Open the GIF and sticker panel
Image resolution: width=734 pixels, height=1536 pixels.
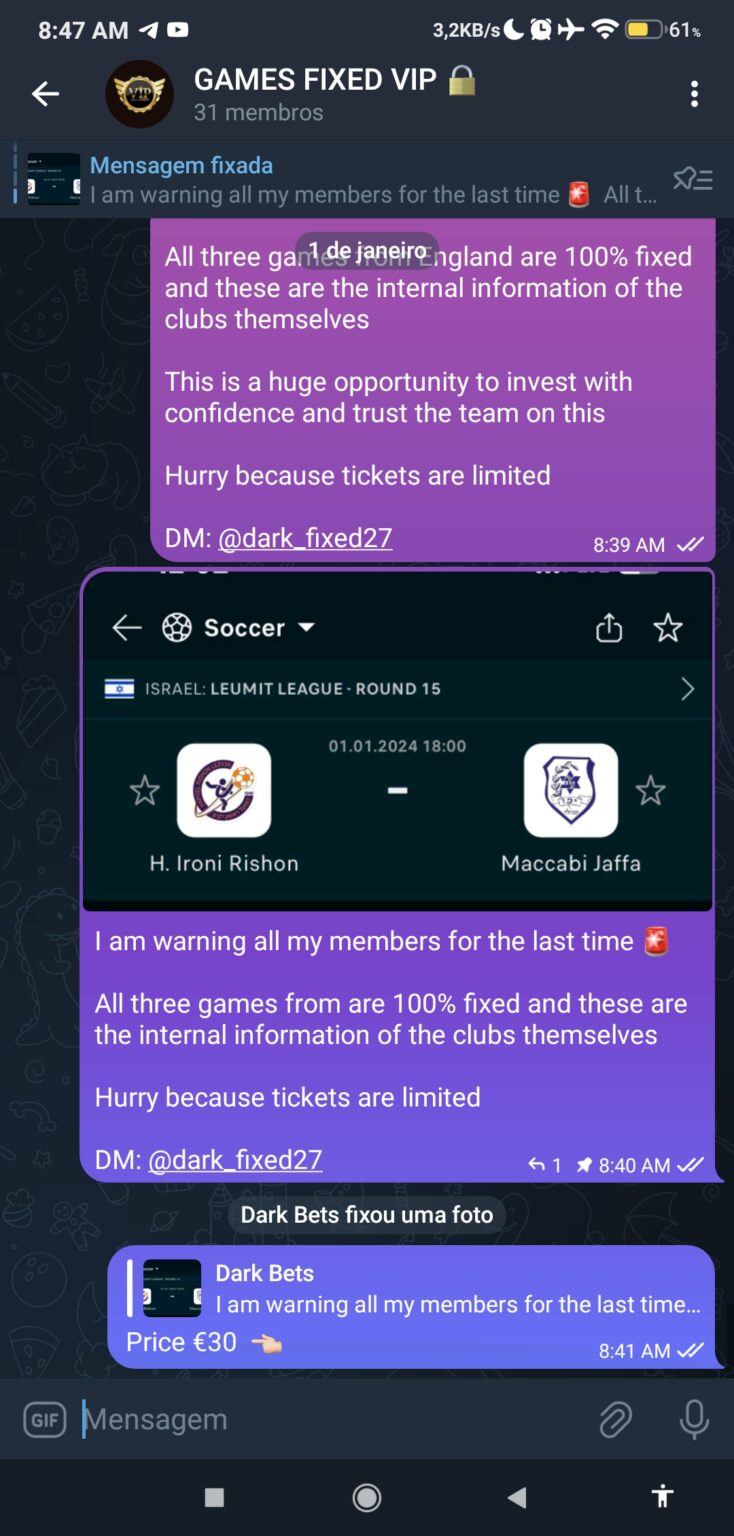click(44, 1420)
